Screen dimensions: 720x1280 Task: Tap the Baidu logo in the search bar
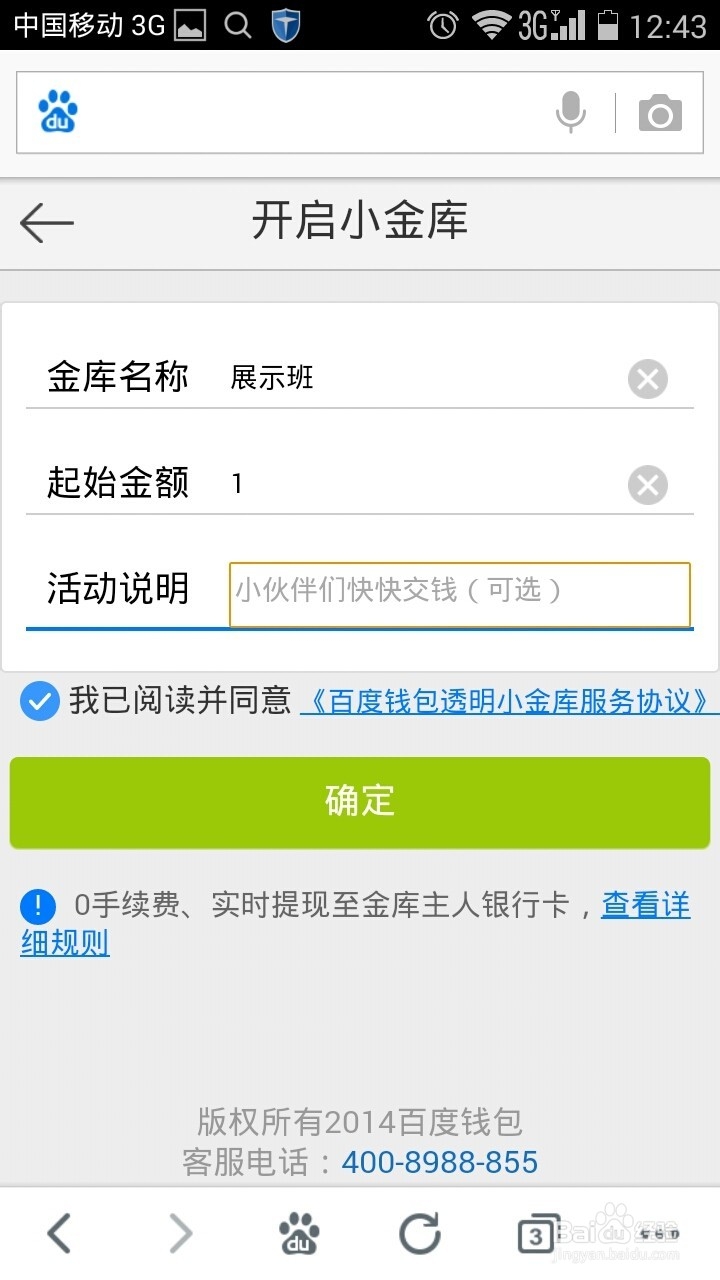coord(57,110)
